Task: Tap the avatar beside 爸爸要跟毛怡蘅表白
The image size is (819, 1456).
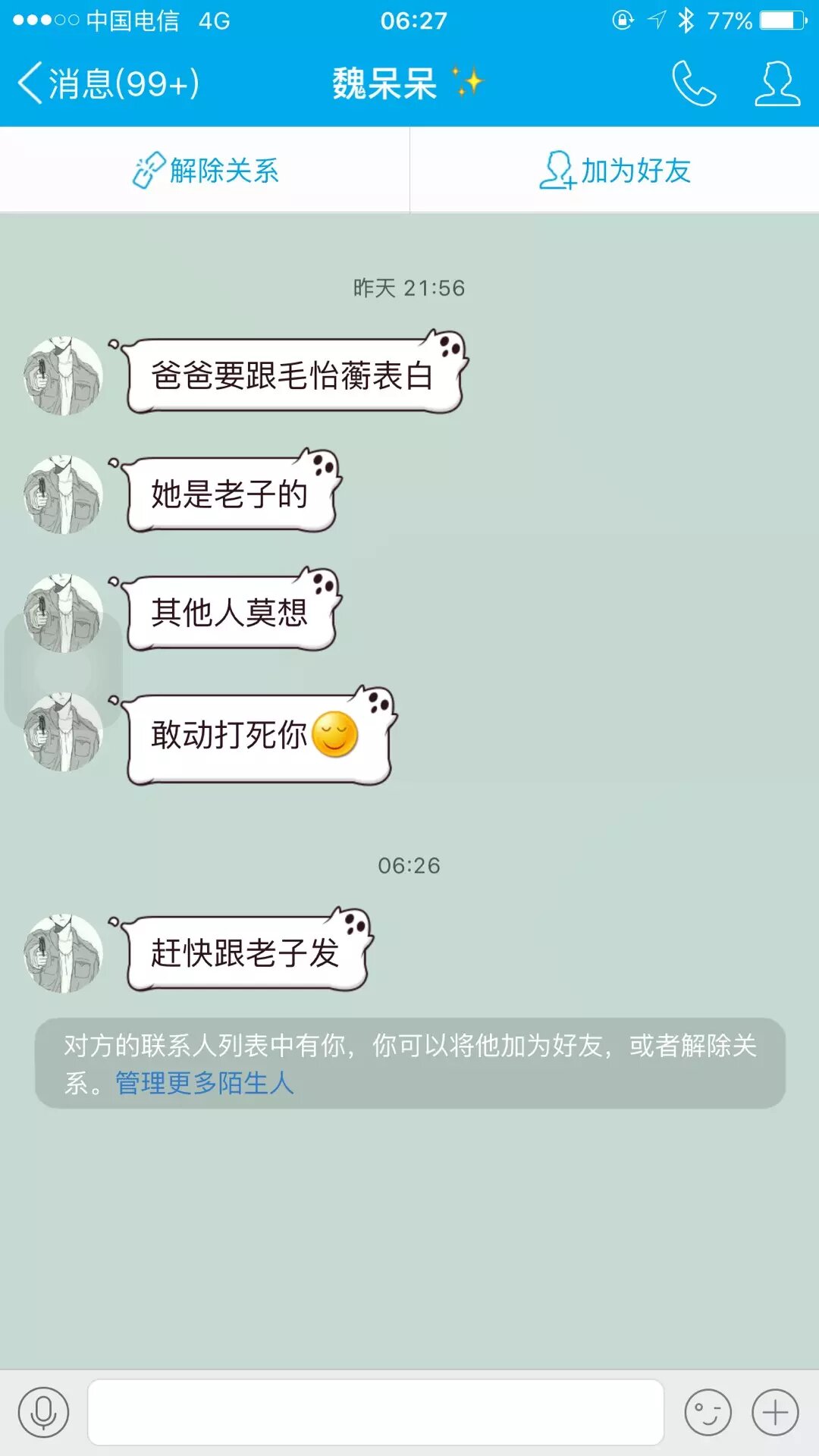Action: pyautogui.click(x=63, y=376)
